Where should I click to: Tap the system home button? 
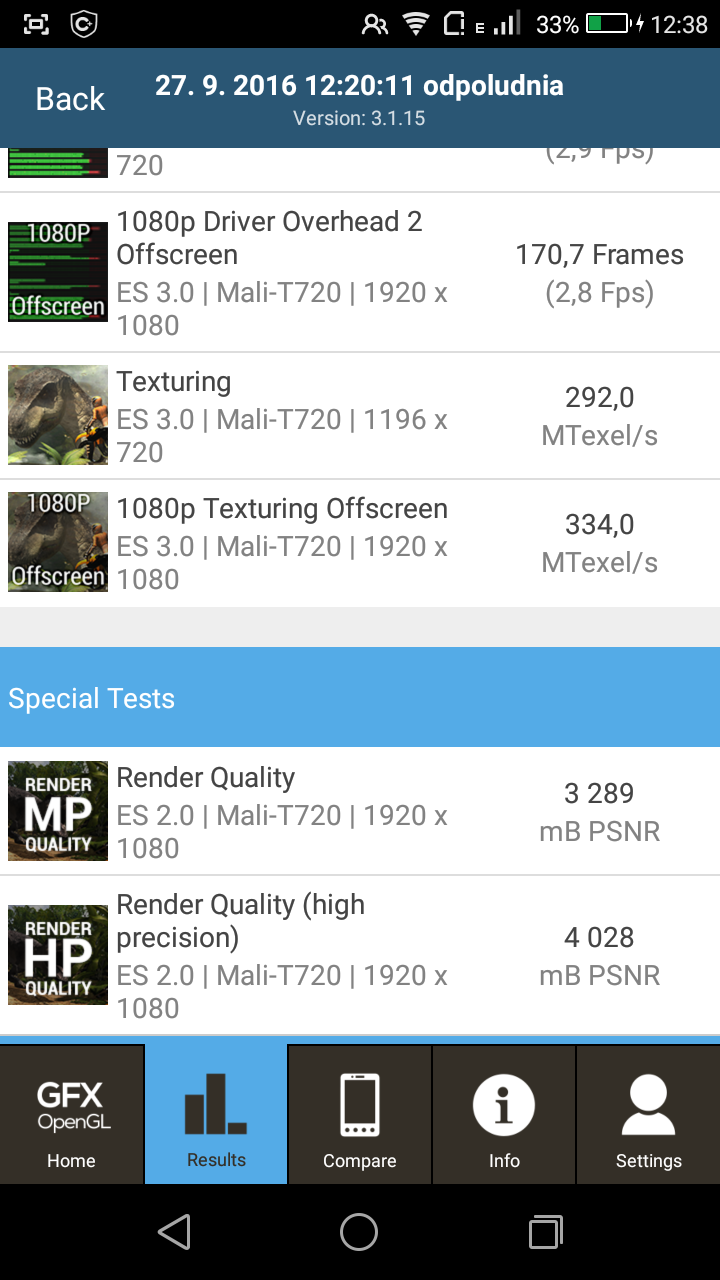pyautogui.click(x=359, y=1232)
